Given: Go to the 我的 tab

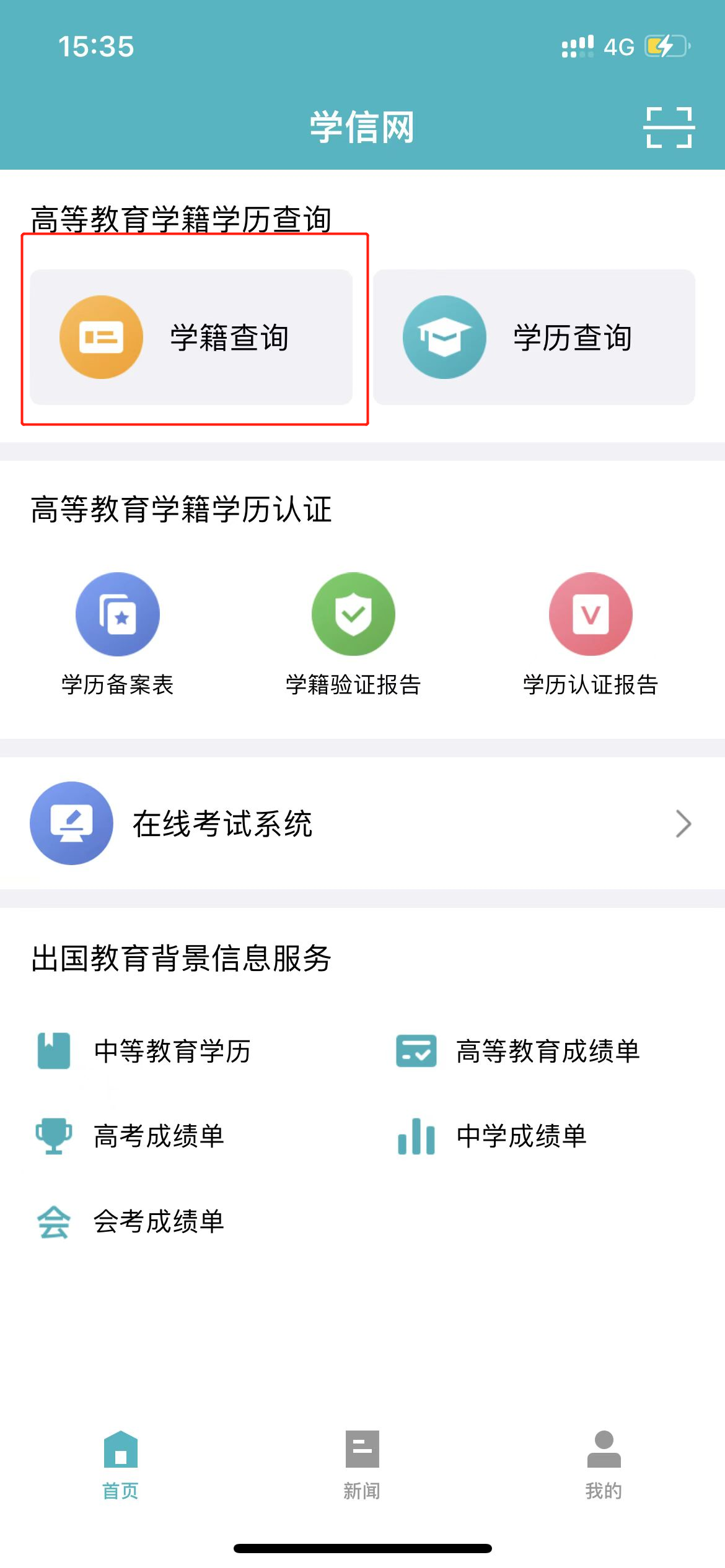Looking at the screenshot, I should point(604,1465).
